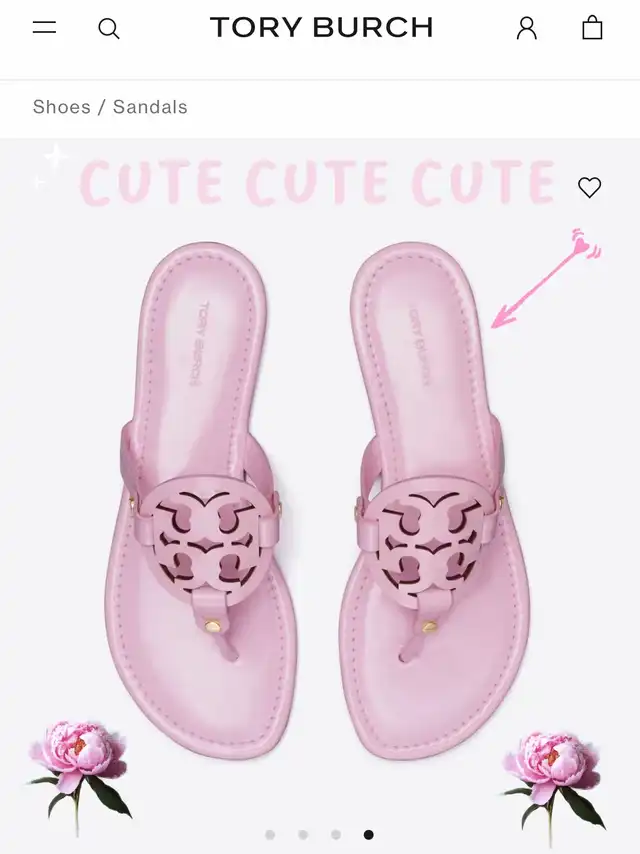Open the hamburger menu

pyautogui.click(x=44, y=28)
